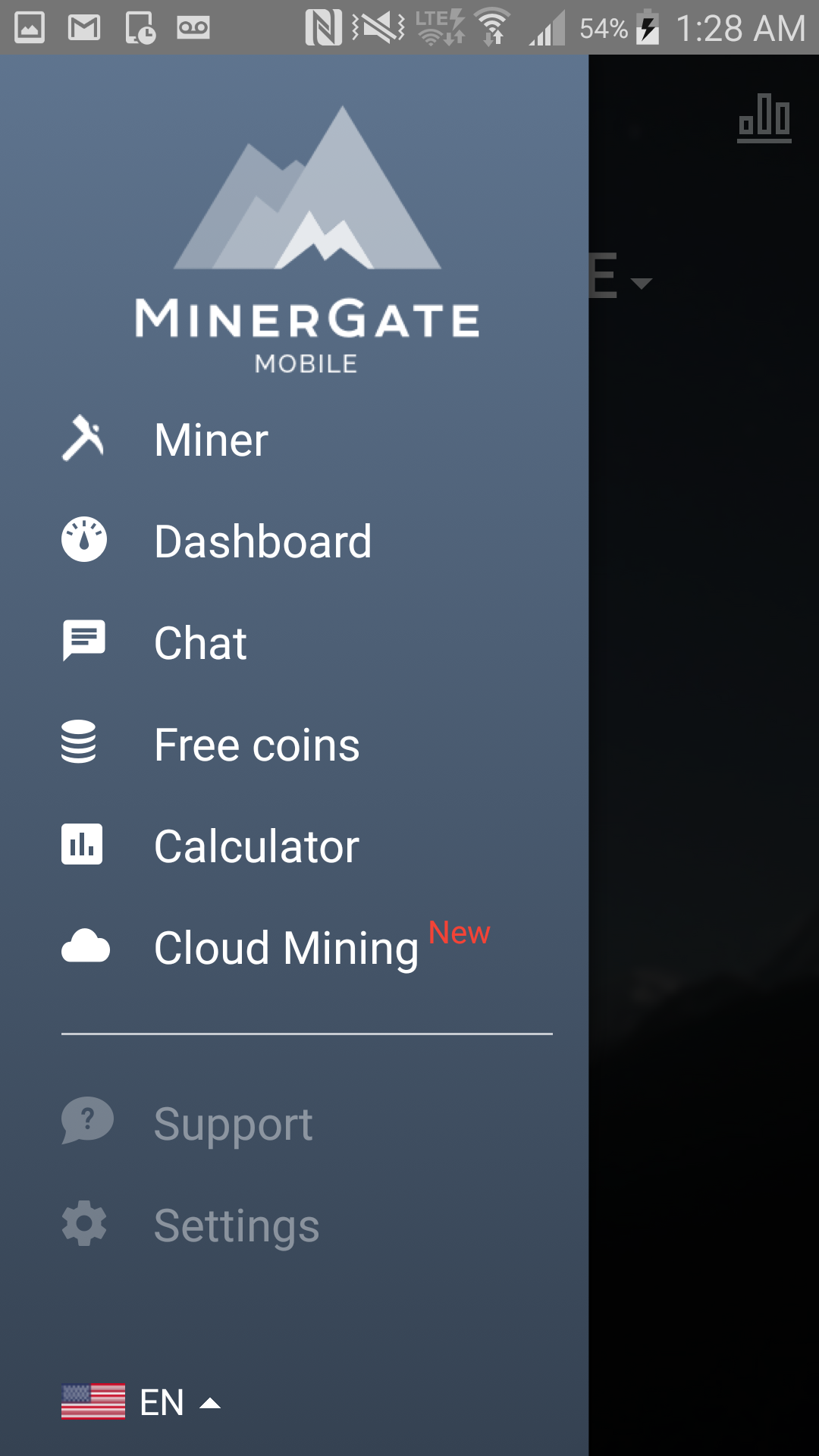Open Cloud Mining
Image resolution: width=819 pixels, height=1456 pixels.
(294, 947)
